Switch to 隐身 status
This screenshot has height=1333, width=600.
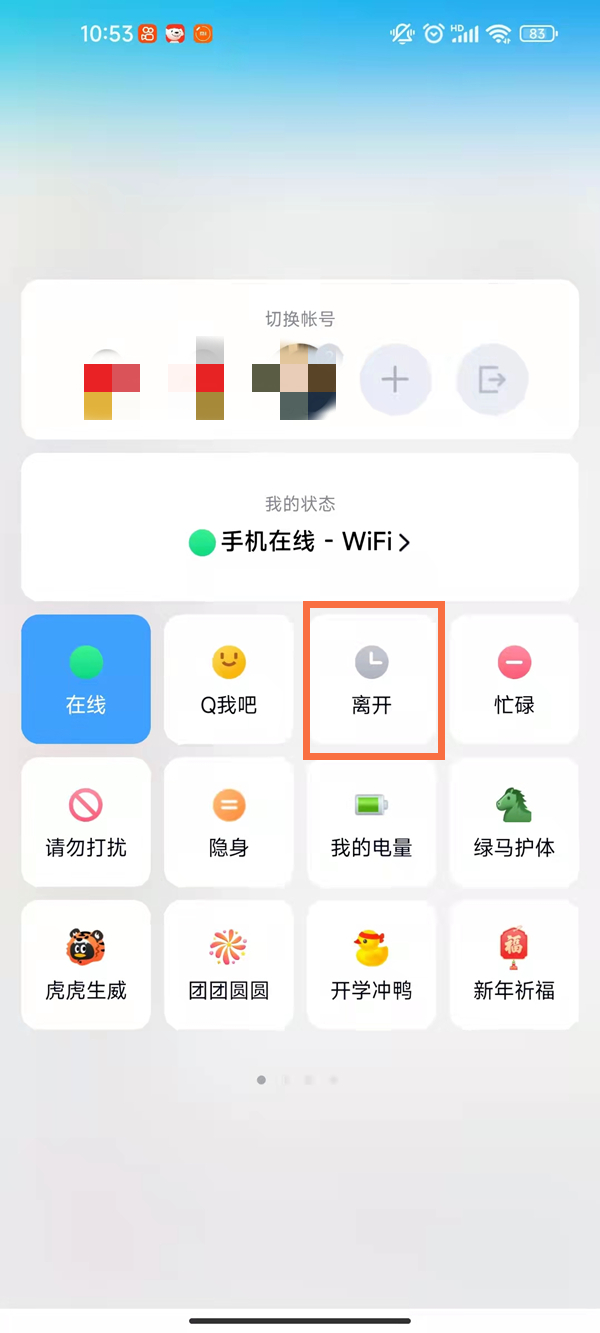coord(229,823)
